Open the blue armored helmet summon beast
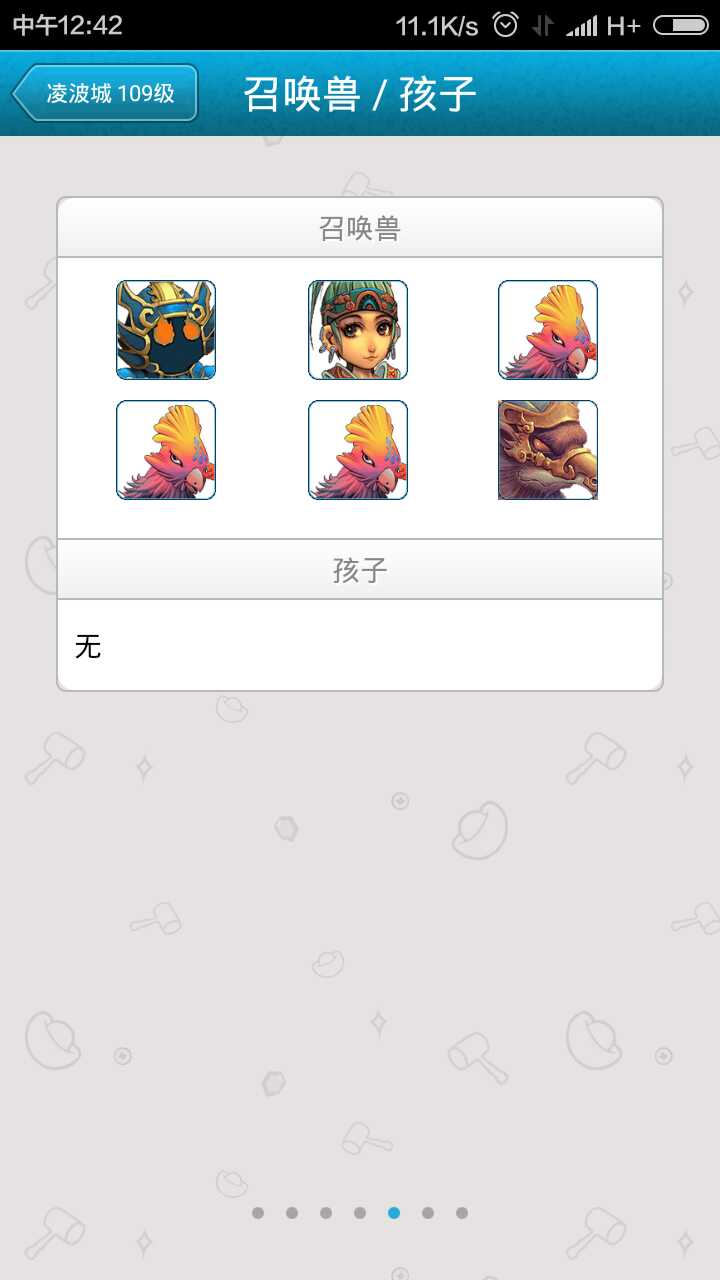 click(166, 330)
